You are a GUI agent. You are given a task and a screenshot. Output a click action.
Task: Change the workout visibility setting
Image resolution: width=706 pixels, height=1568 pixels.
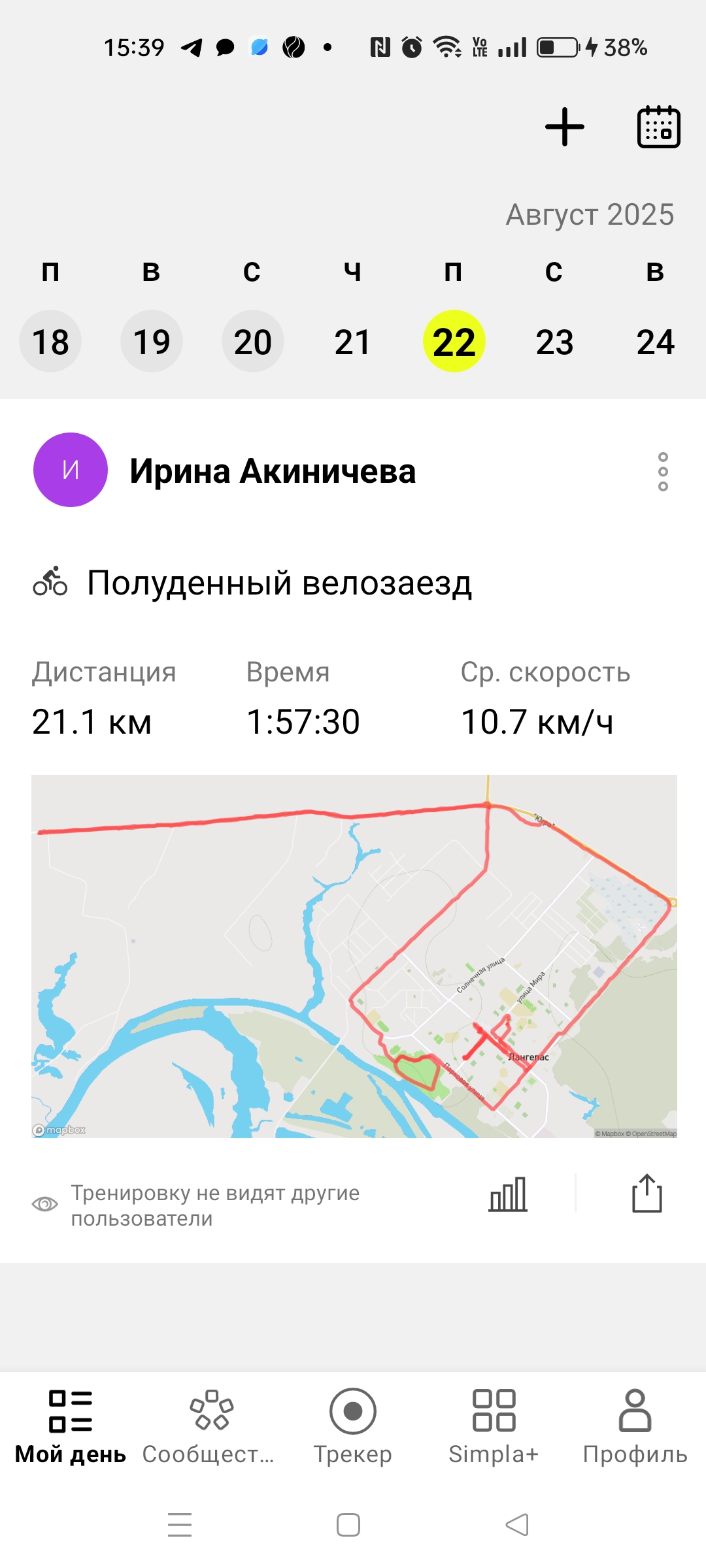(x=196, y=1205)
